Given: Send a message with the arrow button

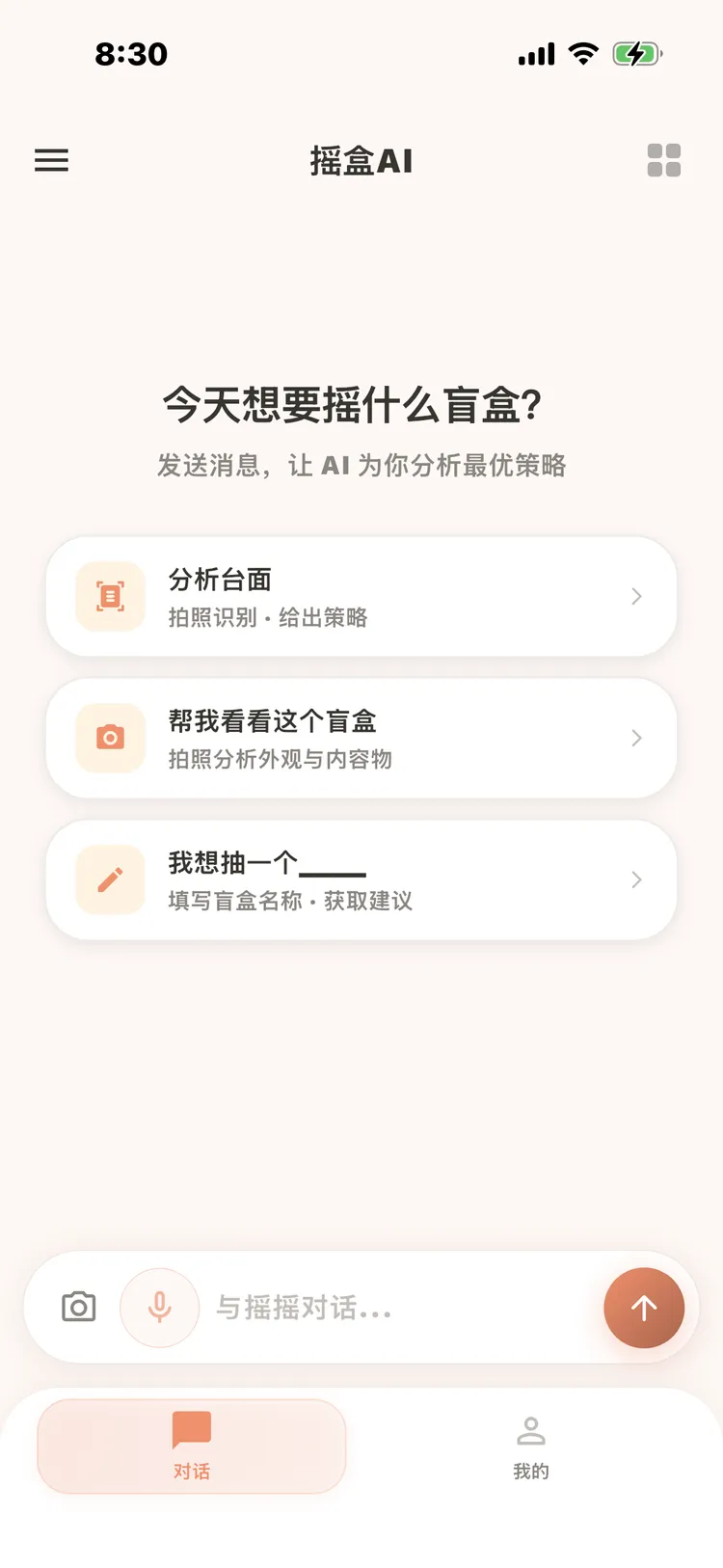Looking at the screenshot, I should click(643, 1307).
